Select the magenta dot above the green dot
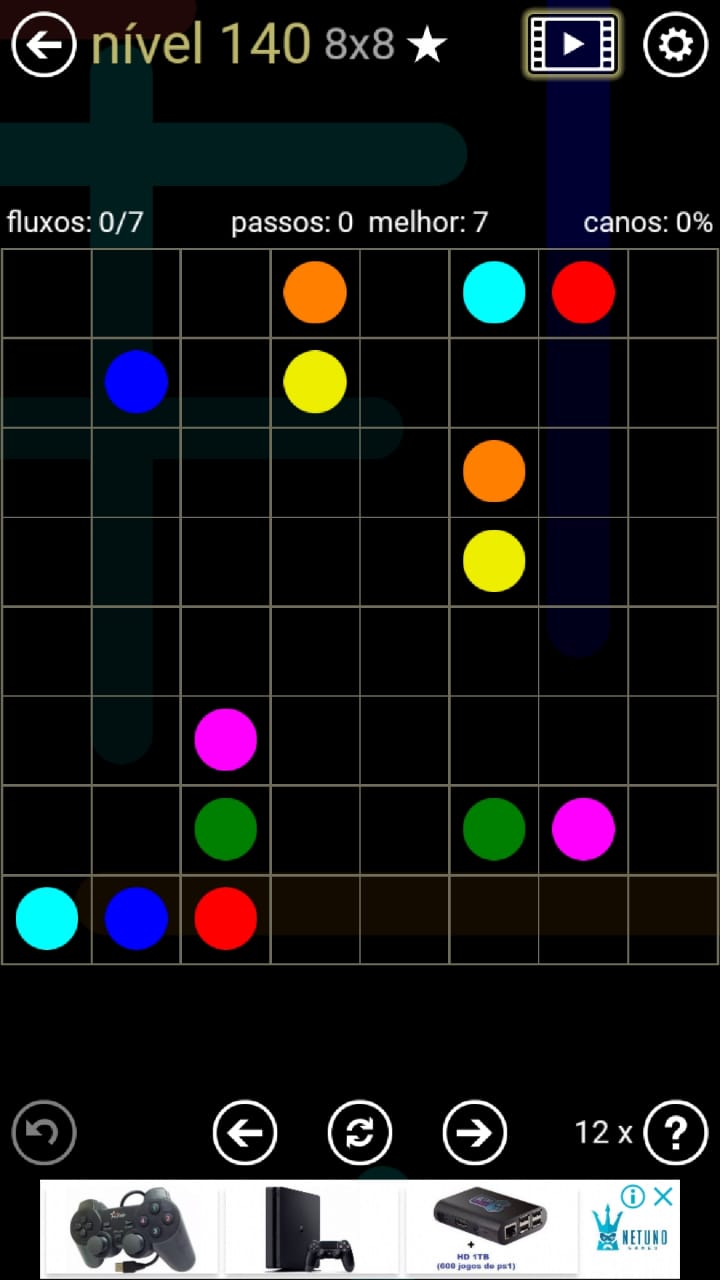Image resolution: width=720 pixels, height=1280 pixels. pos(226,739)
